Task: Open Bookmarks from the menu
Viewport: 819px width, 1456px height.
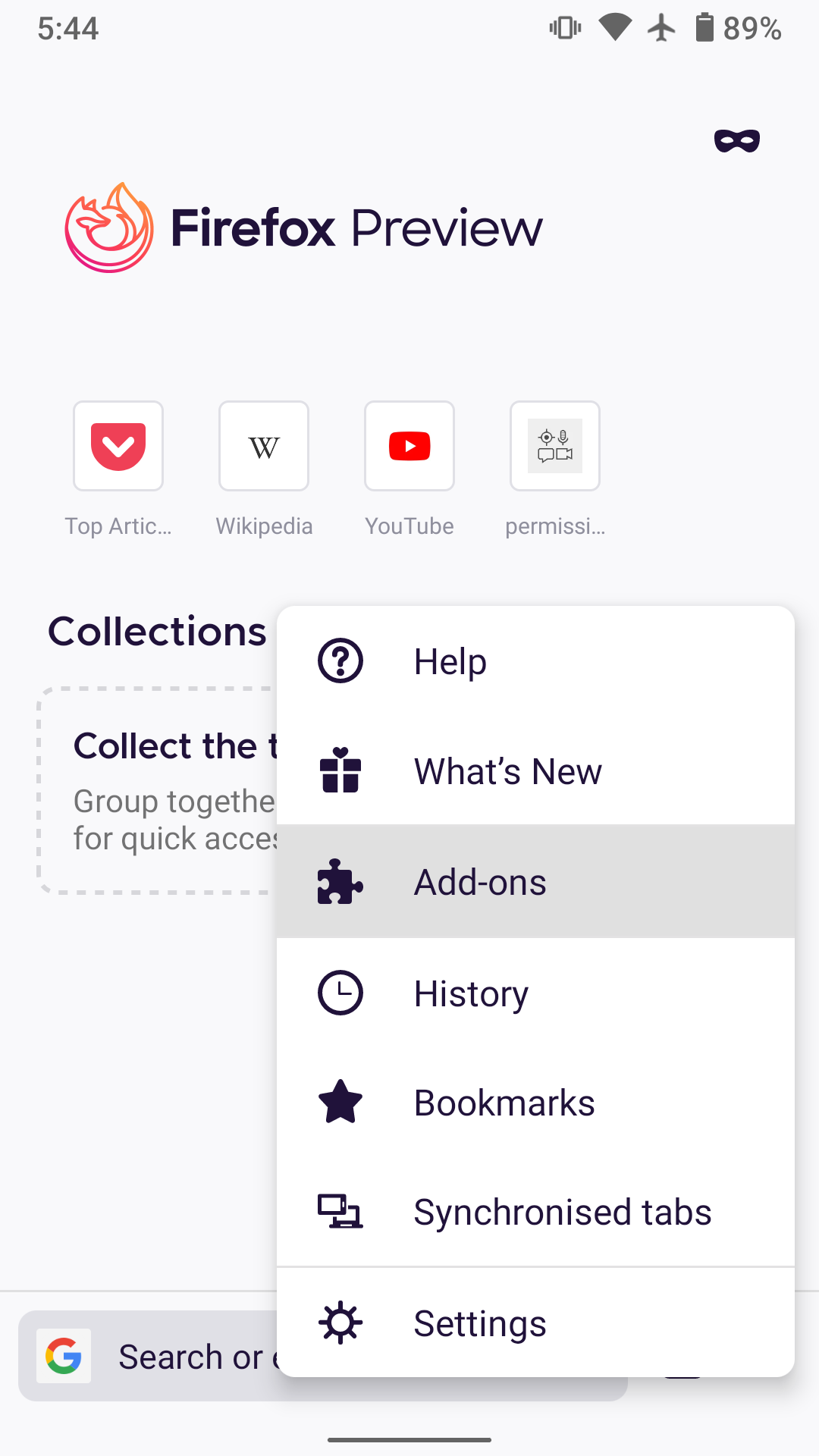Action: [535, 1103]
